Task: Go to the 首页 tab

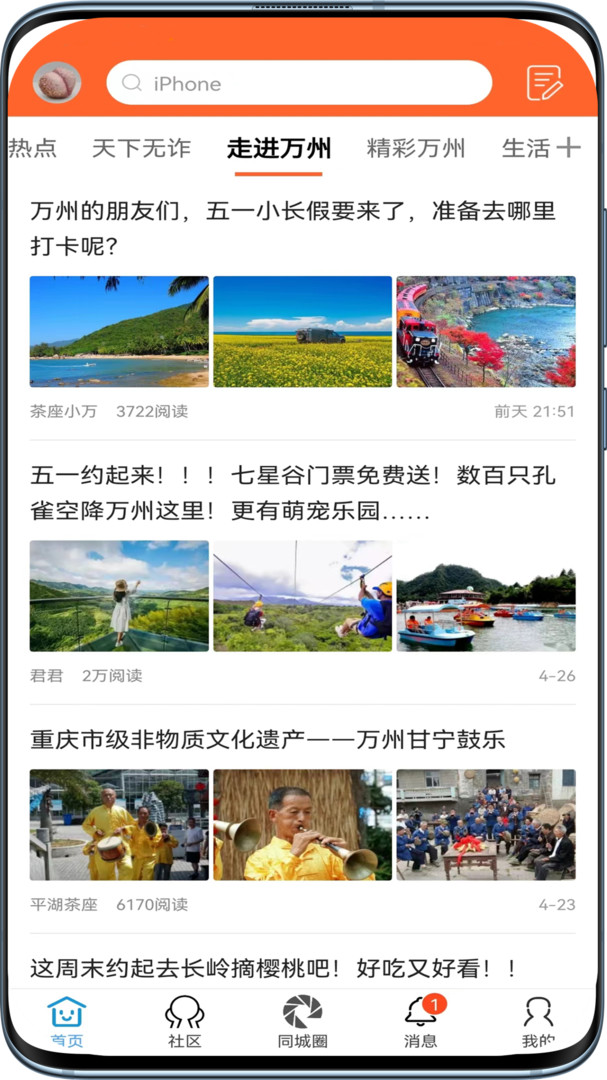Action: click(x=67, y=1022)
